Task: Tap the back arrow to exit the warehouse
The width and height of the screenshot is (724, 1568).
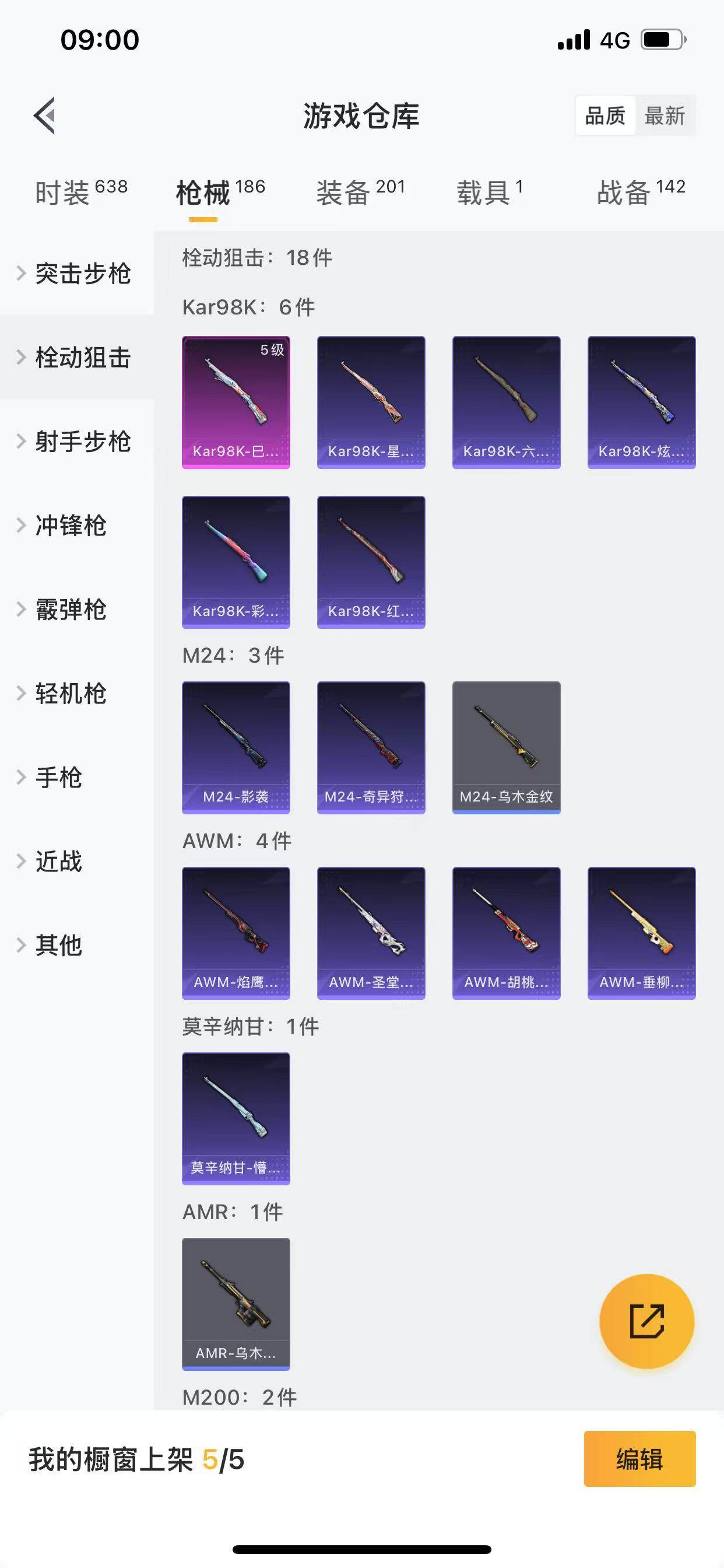Action: click(x=44, y=117)
